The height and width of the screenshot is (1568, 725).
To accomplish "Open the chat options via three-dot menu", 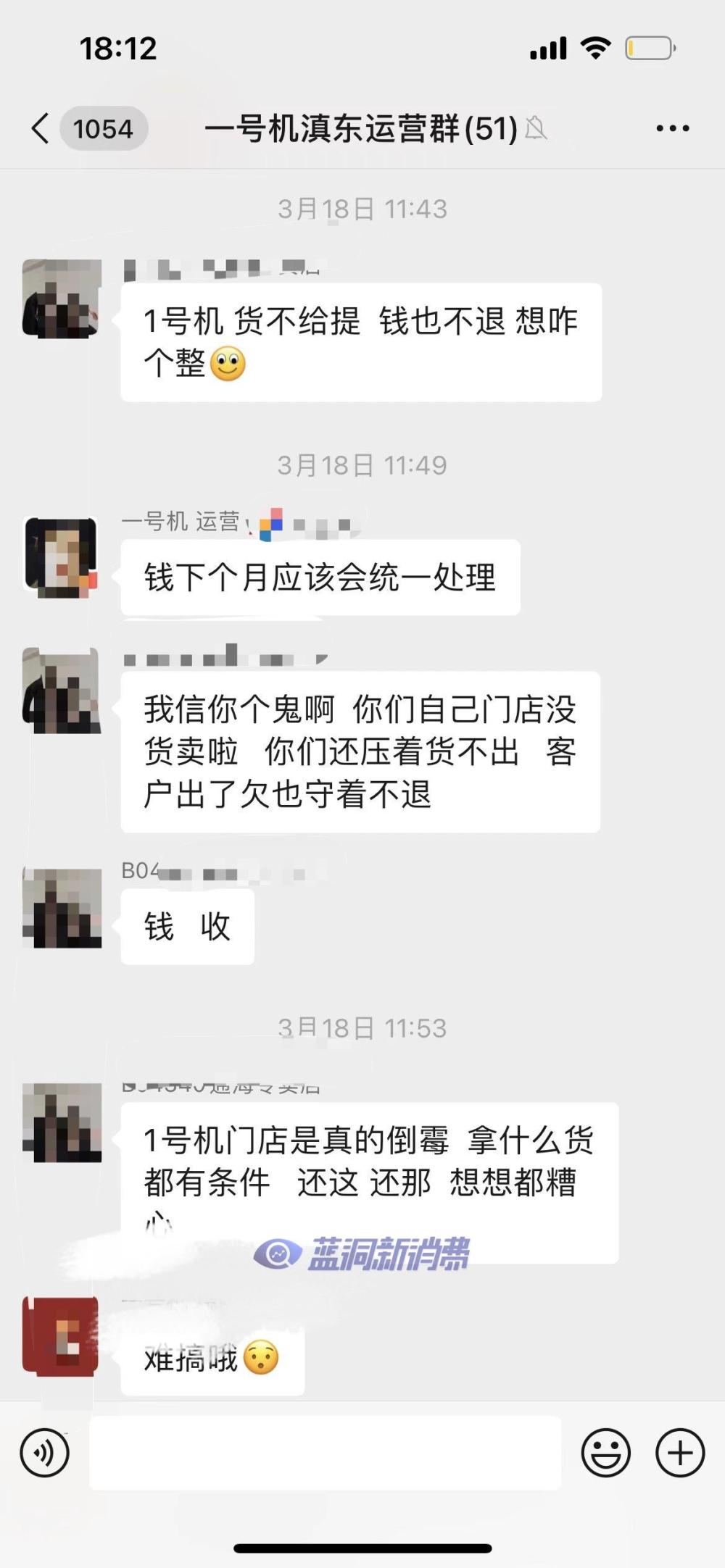I will click(671, 127).
